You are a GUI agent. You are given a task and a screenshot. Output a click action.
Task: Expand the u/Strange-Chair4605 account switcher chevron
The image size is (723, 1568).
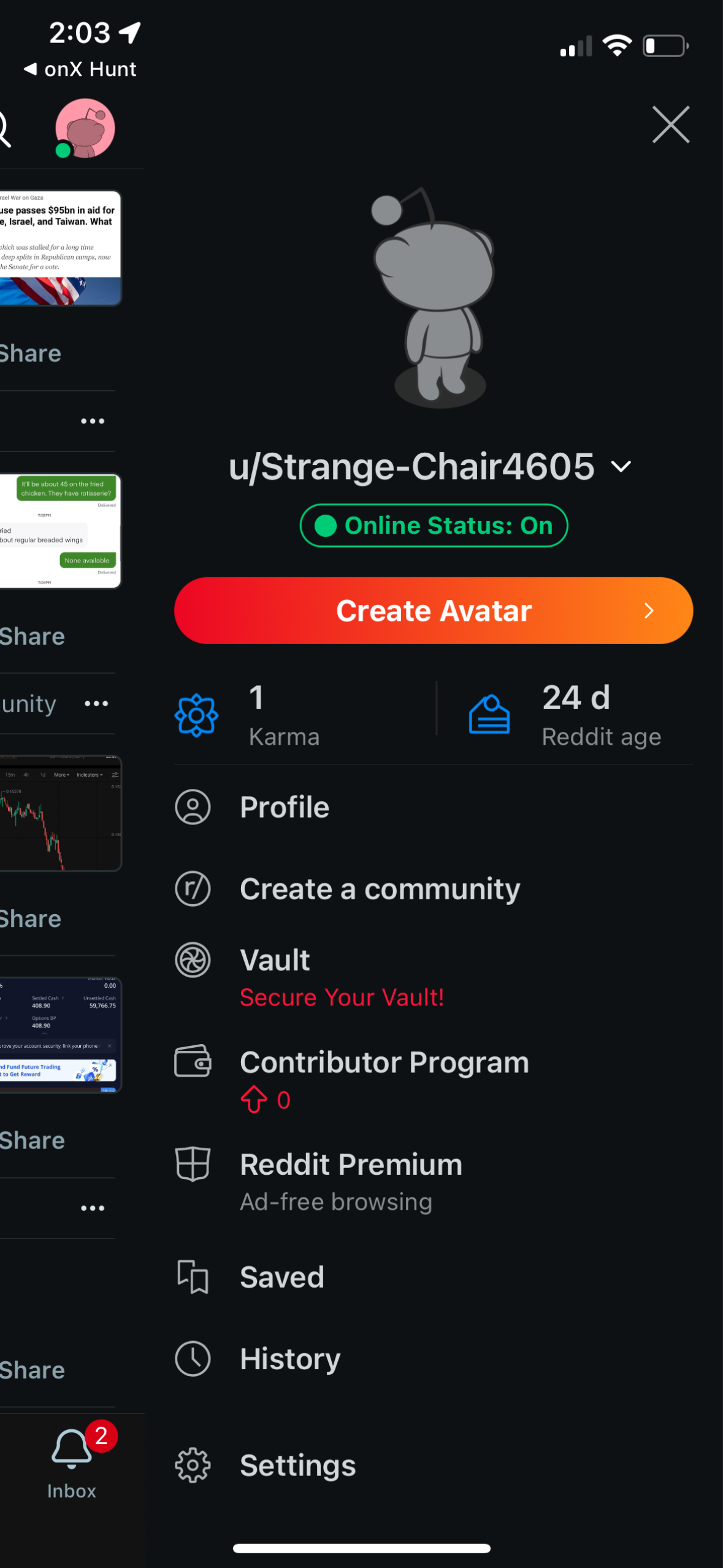click(621, 466)
